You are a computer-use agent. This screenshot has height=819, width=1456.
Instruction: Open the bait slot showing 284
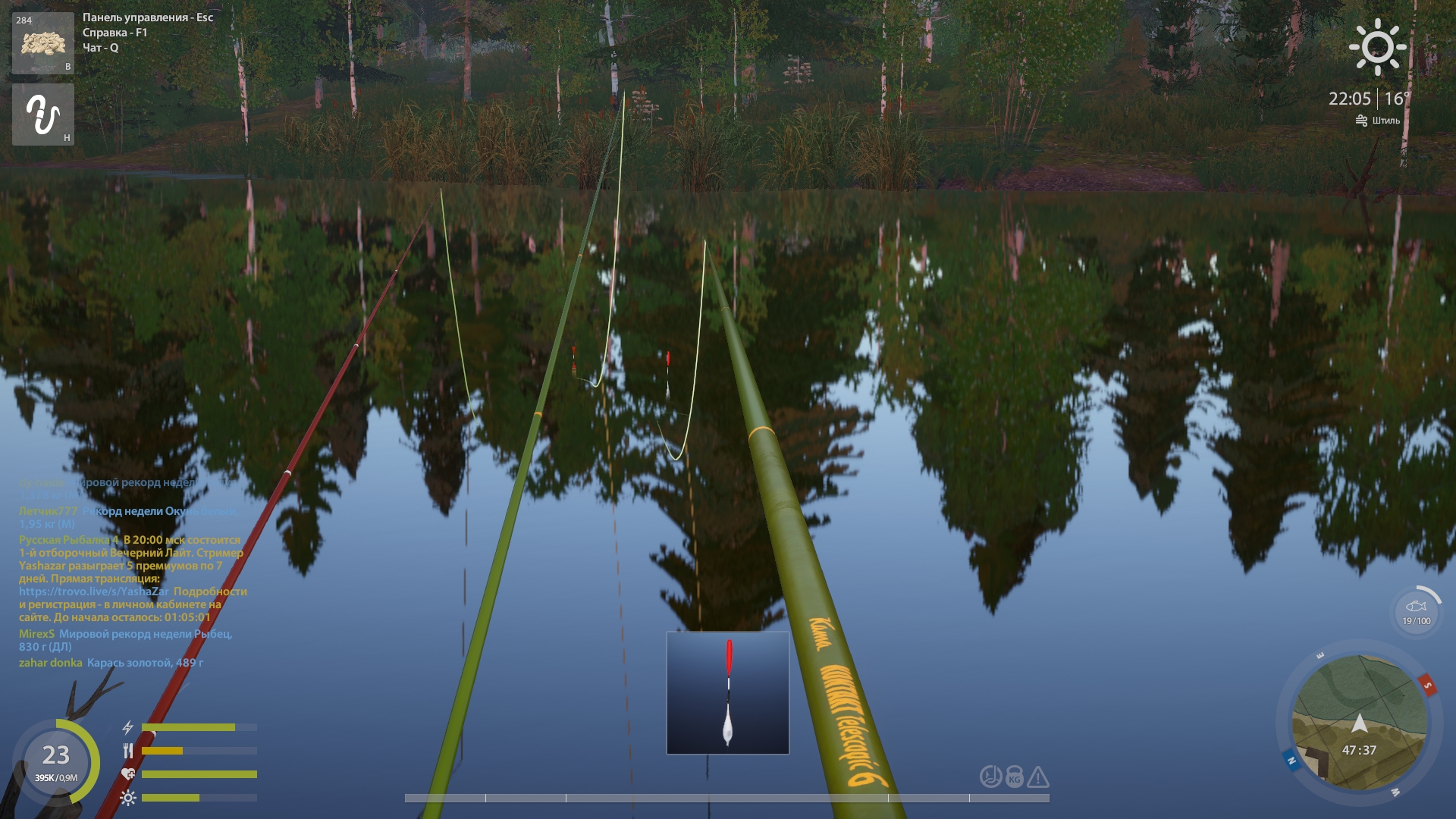(43, 42)
